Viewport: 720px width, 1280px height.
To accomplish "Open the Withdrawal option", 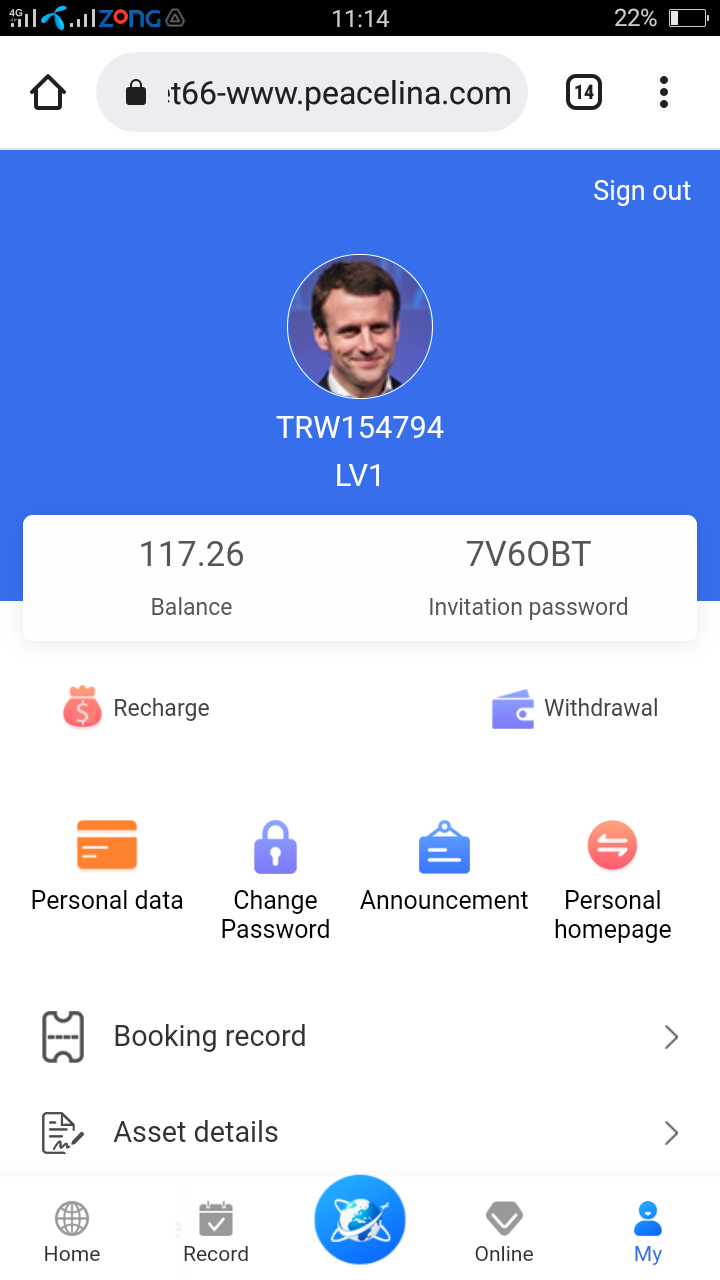I will 575,708.
